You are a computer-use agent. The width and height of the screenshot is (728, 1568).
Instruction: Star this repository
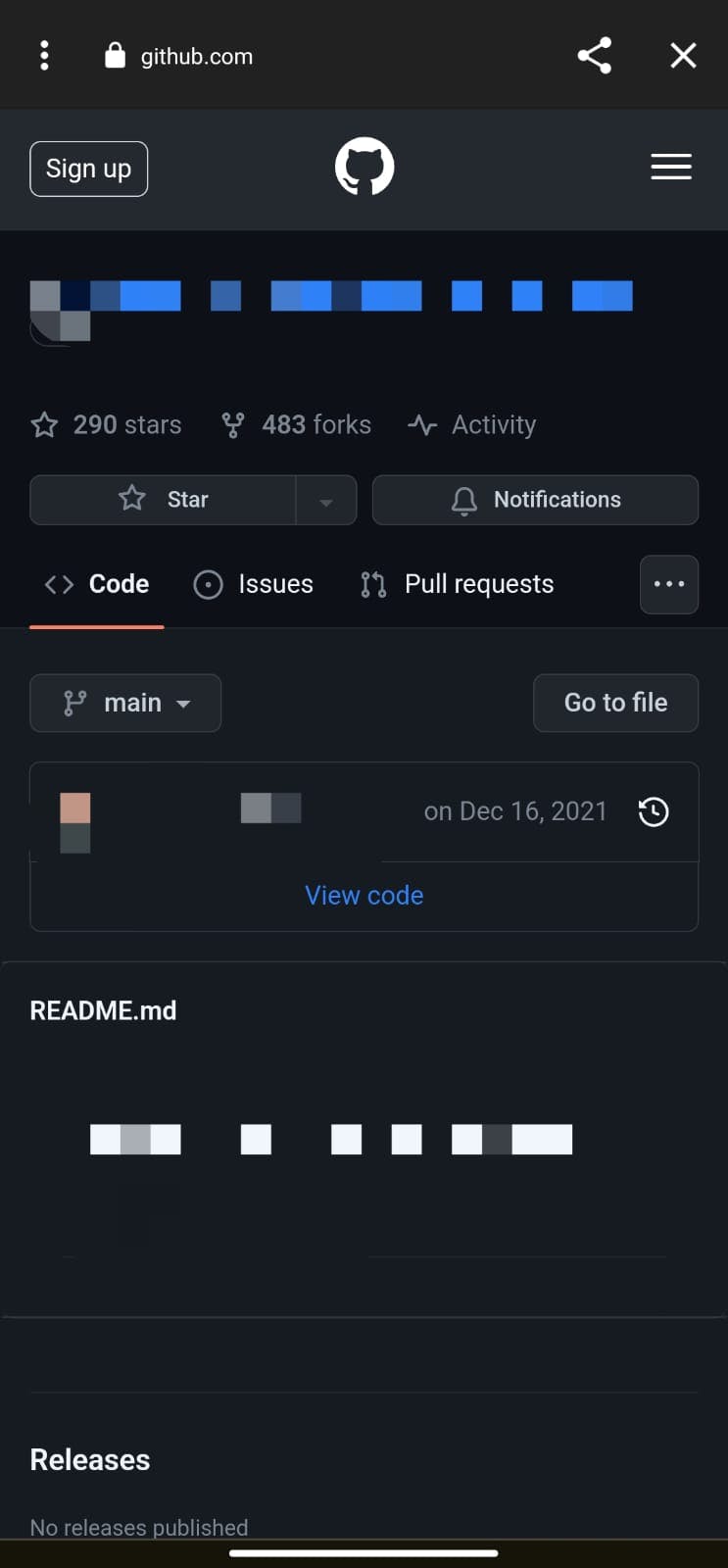pos(163,500)
